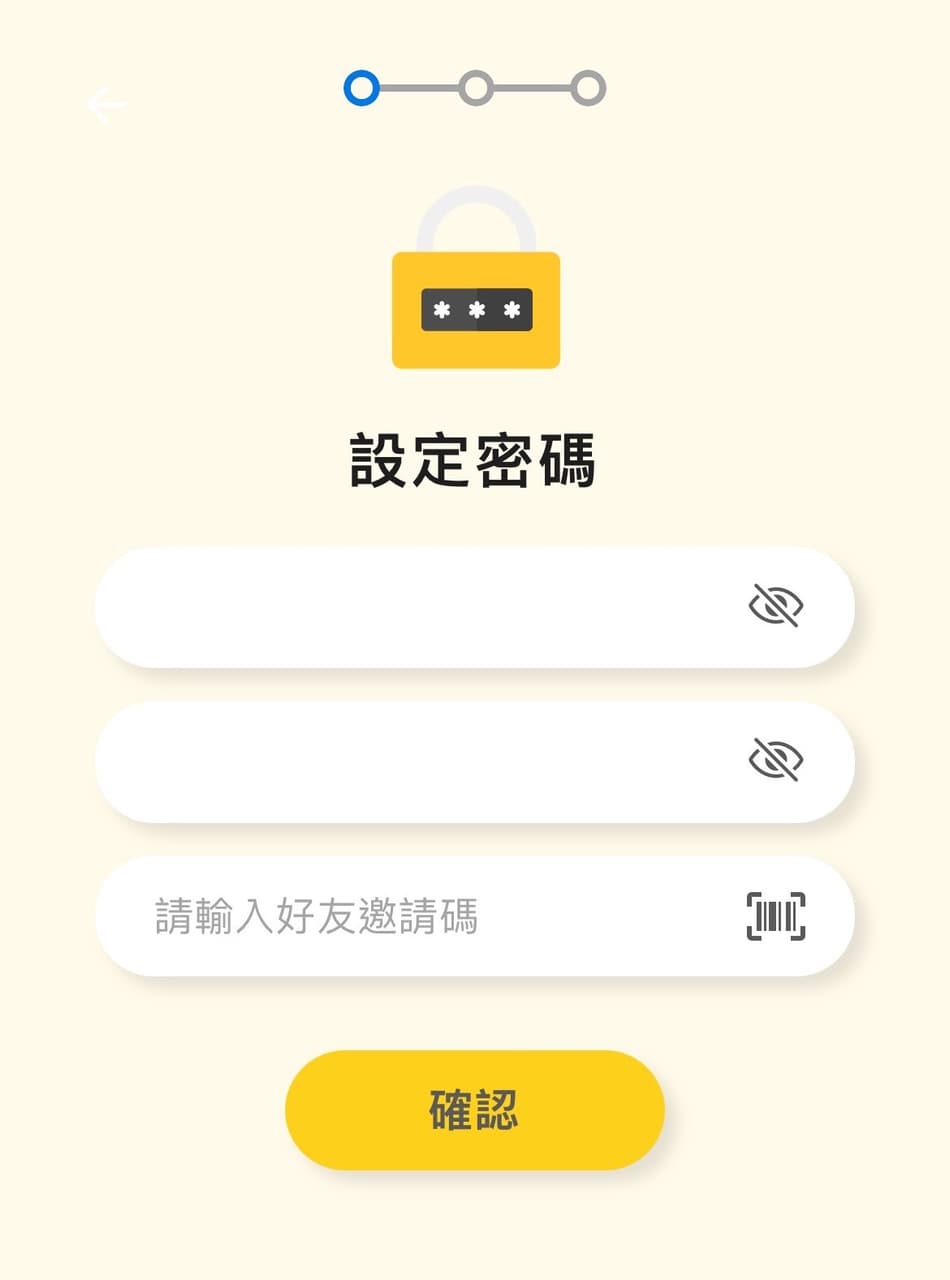Select the first blue step indicator circle
Image resolution: width=950 pixels, height=1280 pixels.
361,88
